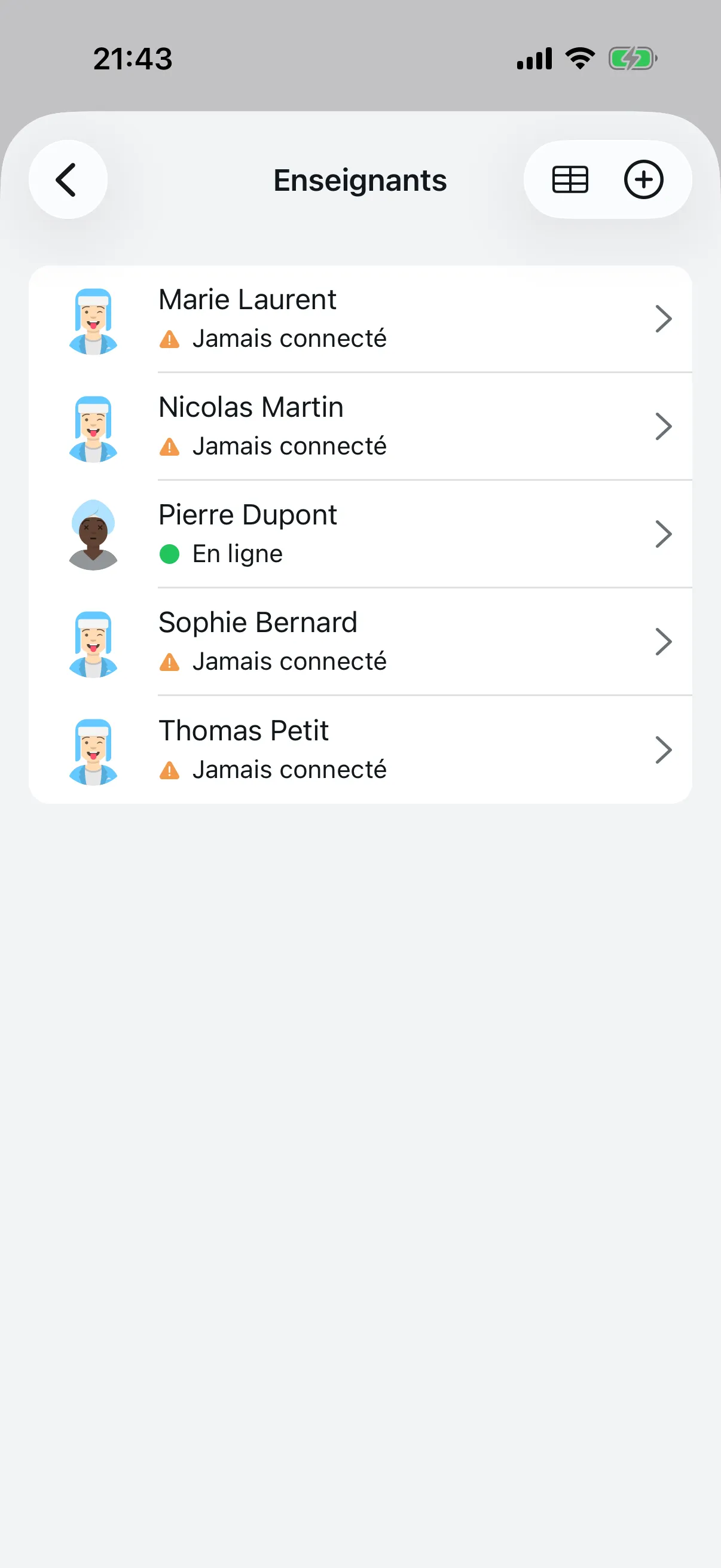The height and width of the screenshot is (1568, 721).
Task: Expand Marie Laurent's details with the chevron
Action: click(x=664, y=318)
